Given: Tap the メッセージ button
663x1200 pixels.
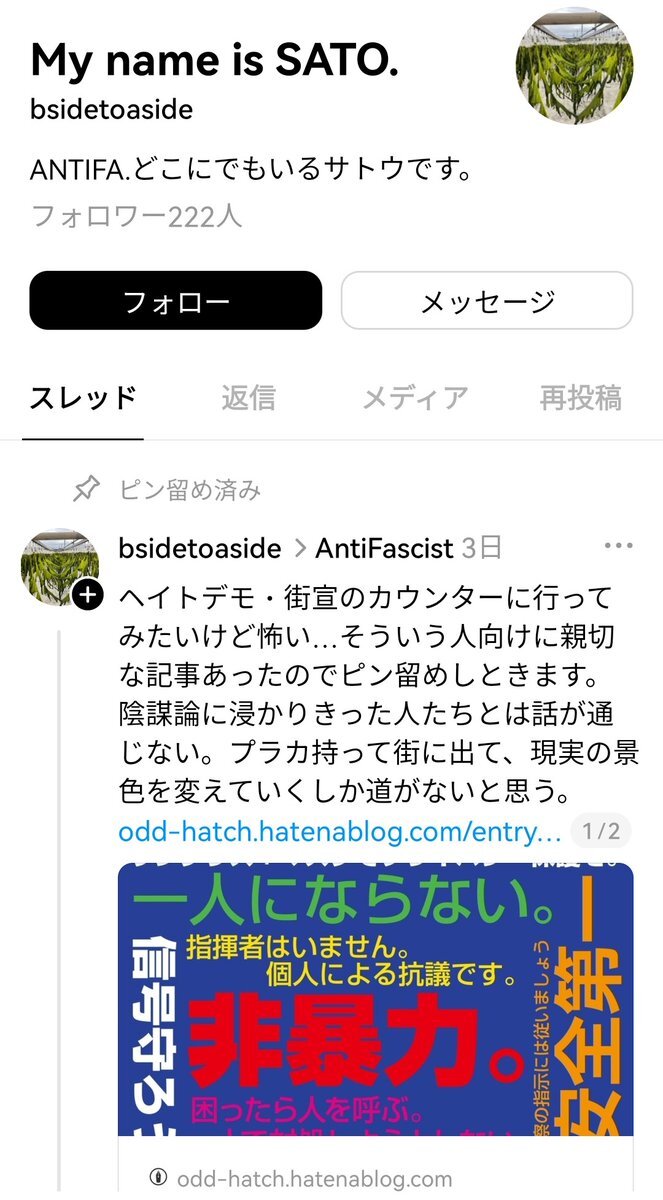Looking at the screenshot, I should click(x=487, y=301).
